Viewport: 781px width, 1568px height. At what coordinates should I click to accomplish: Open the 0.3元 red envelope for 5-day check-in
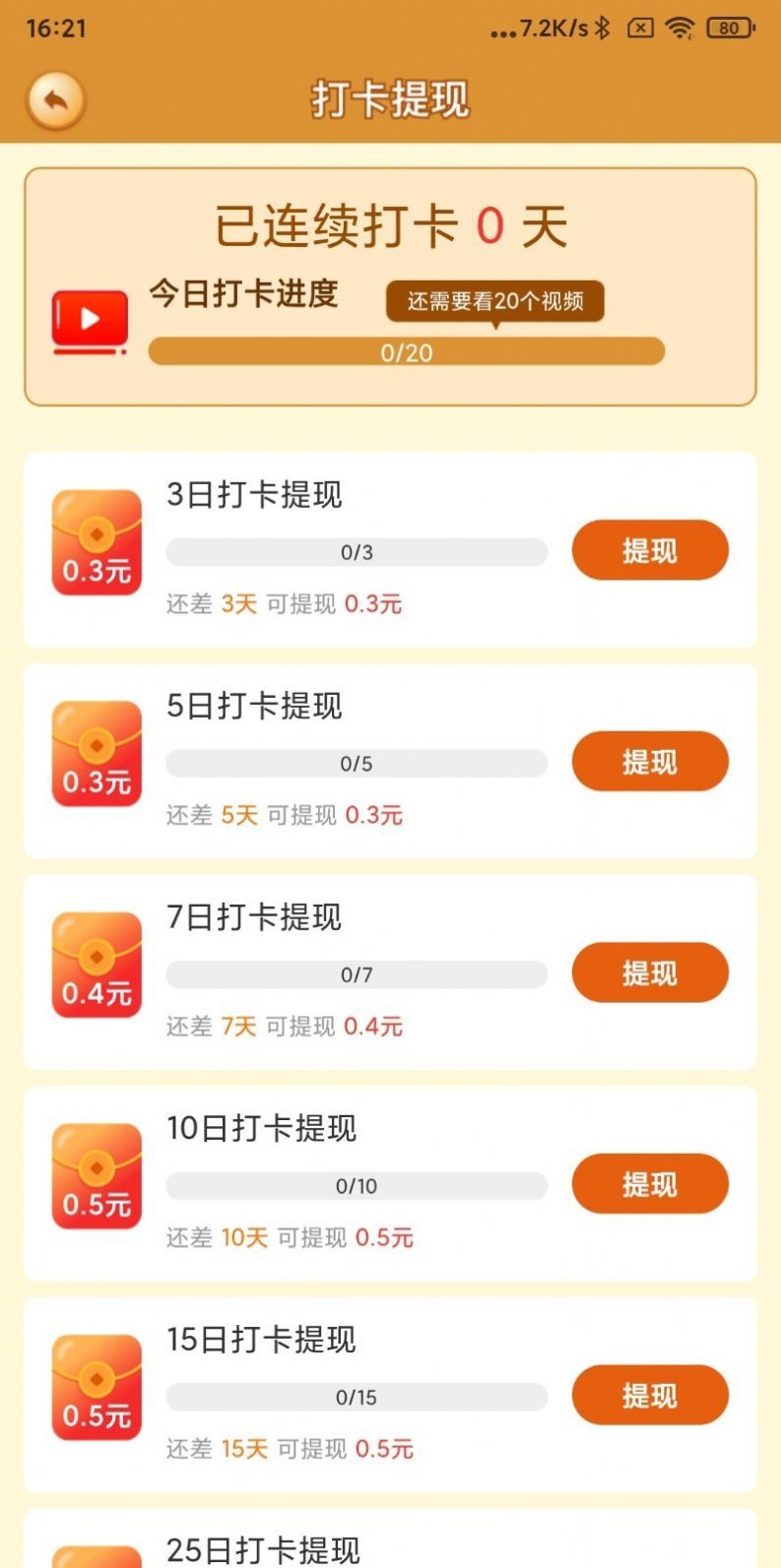tap(96, 753)
